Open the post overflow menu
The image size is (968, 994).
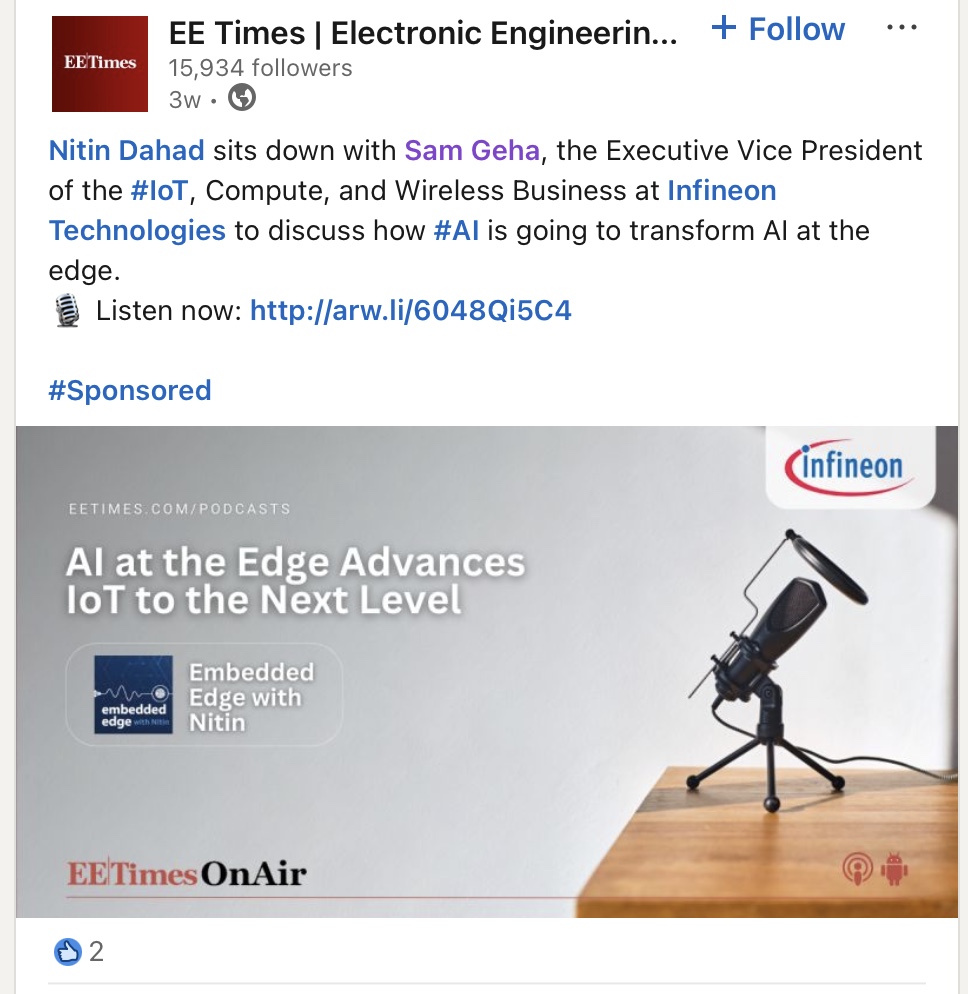[x=902, y=29]
